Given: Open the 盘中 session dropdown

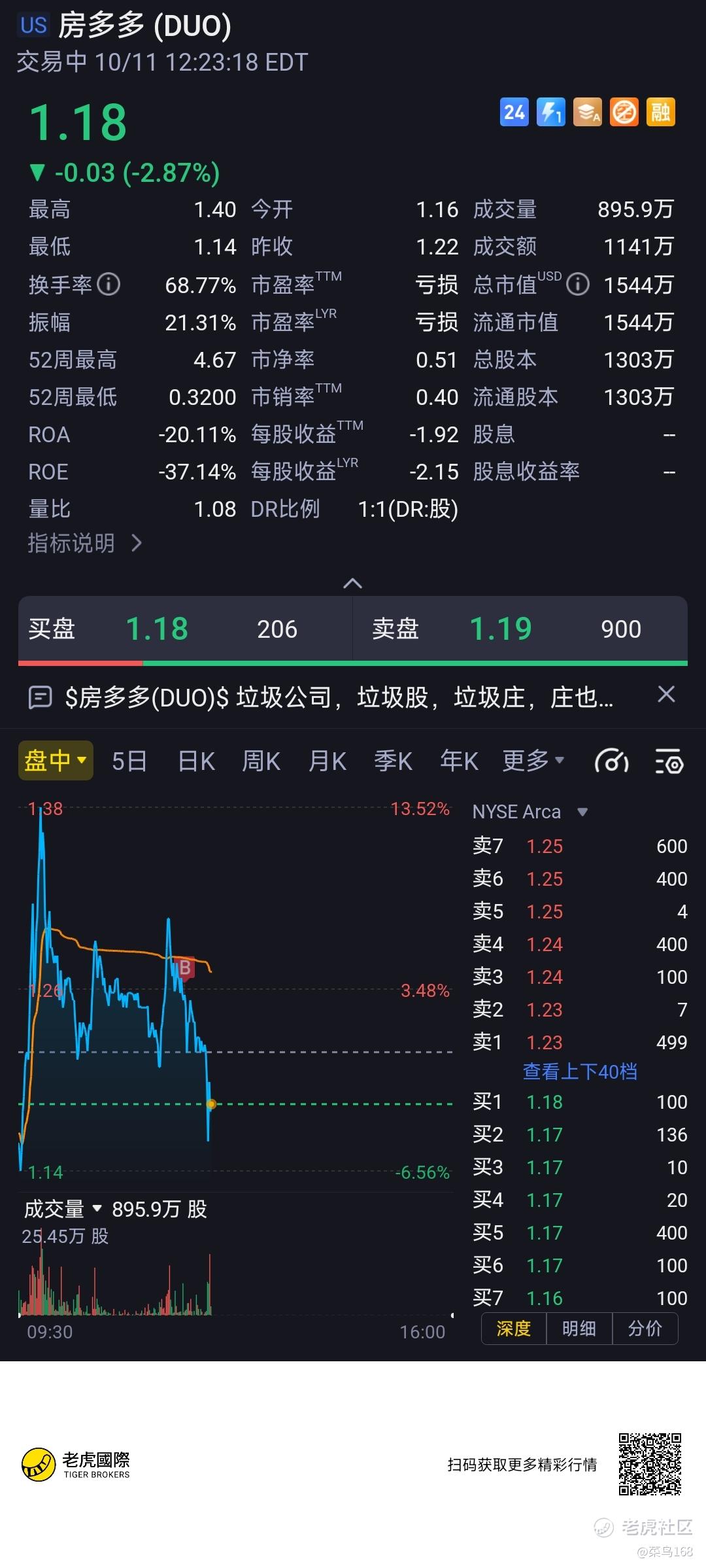Looking at the screenshot, I should coord(56,761).
